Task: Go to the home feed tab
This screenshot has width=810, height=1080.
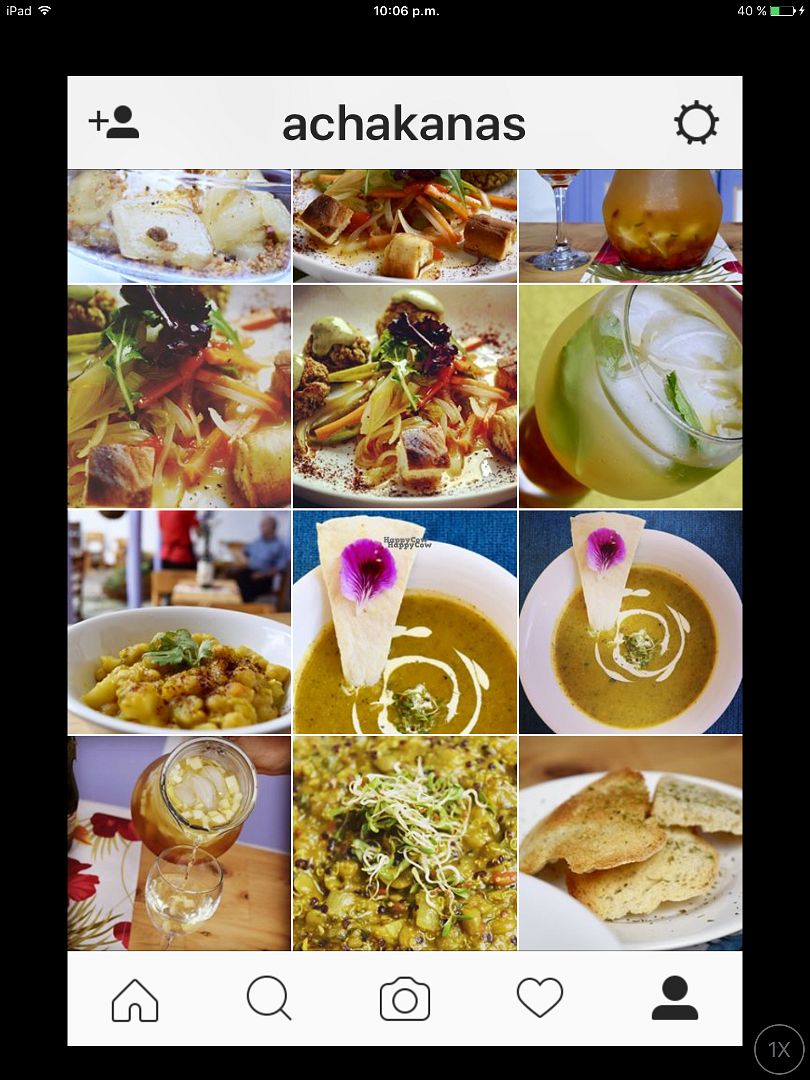Action: [135, 999]
